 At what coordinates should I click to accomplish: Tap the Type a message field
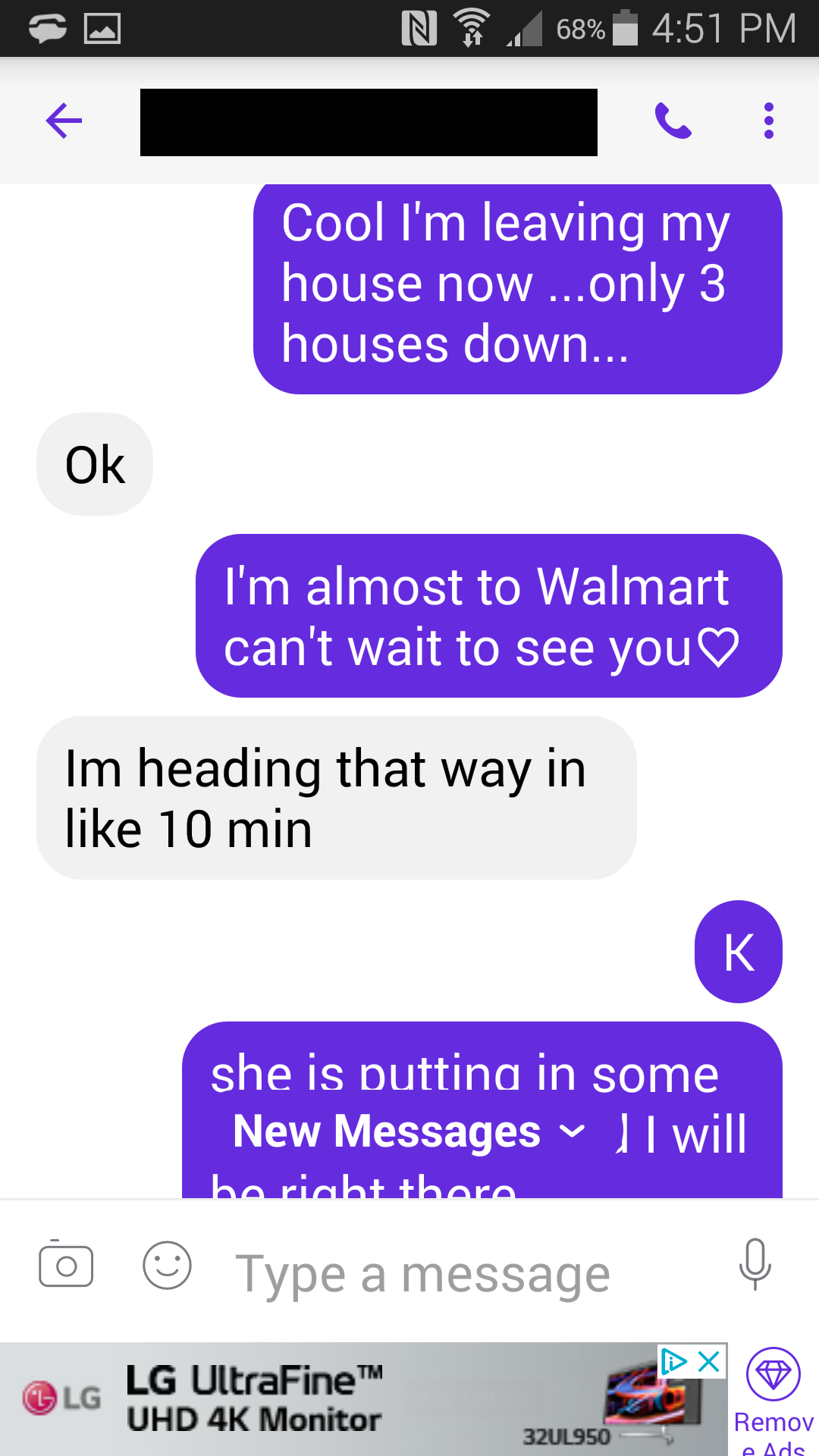tap(455, 1274)
